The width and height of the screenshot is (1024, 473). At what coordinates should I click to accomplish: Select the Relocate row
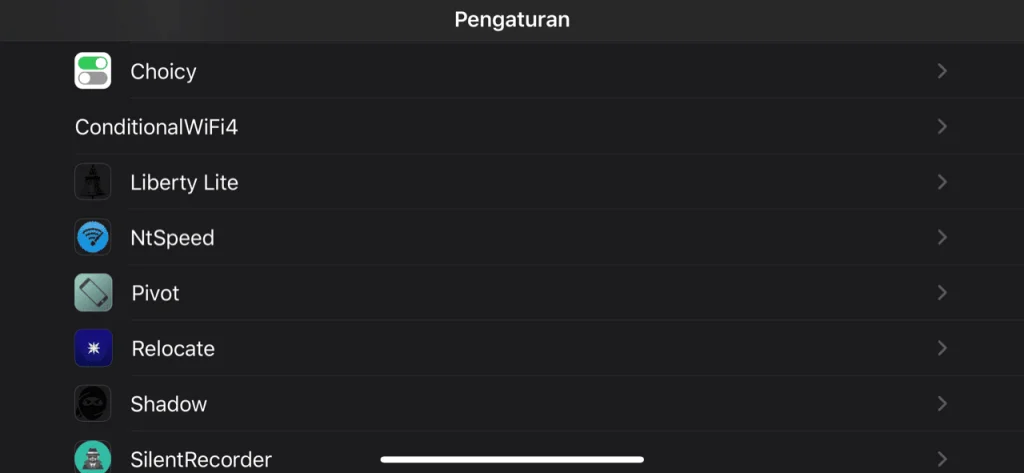173,349
